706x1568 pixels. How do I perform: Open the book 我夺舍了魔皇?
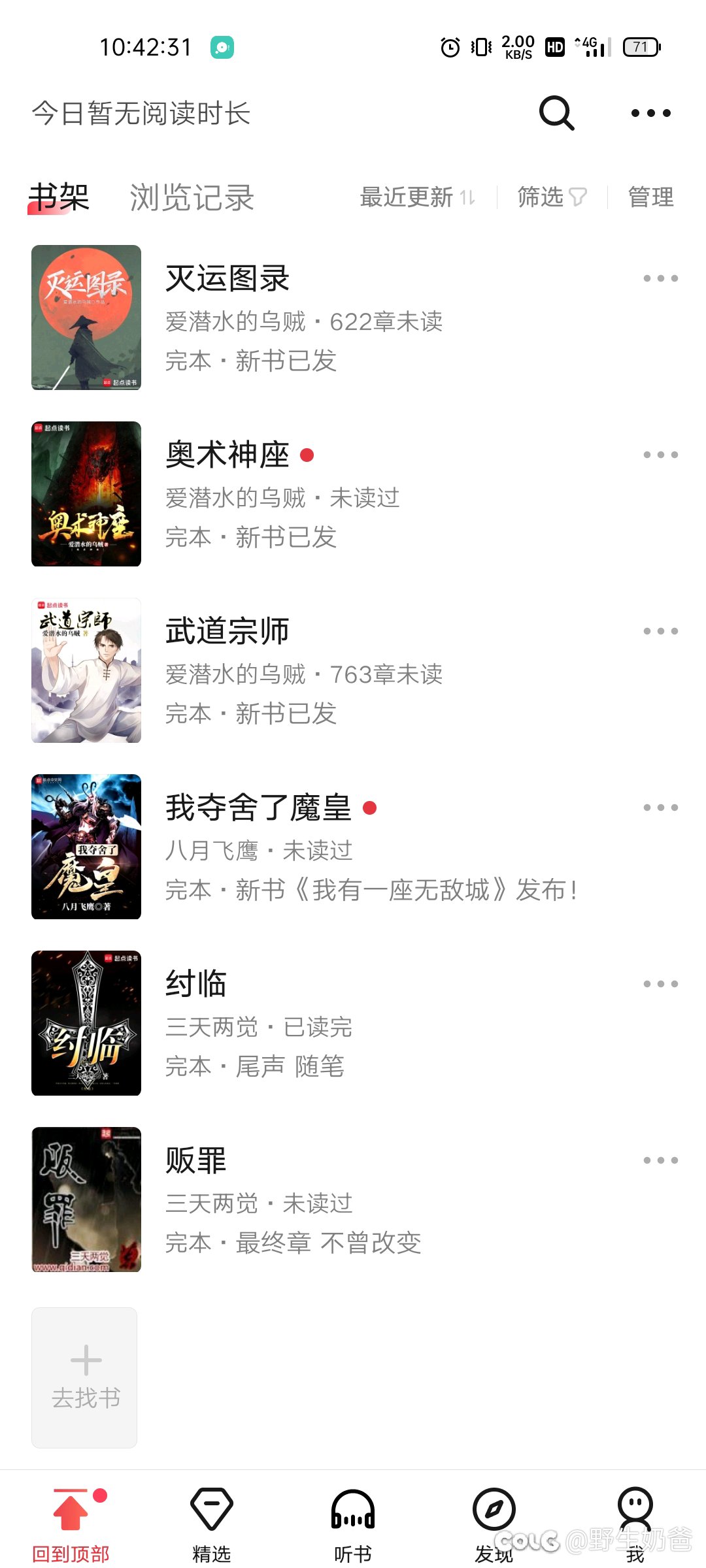point(353,847)
